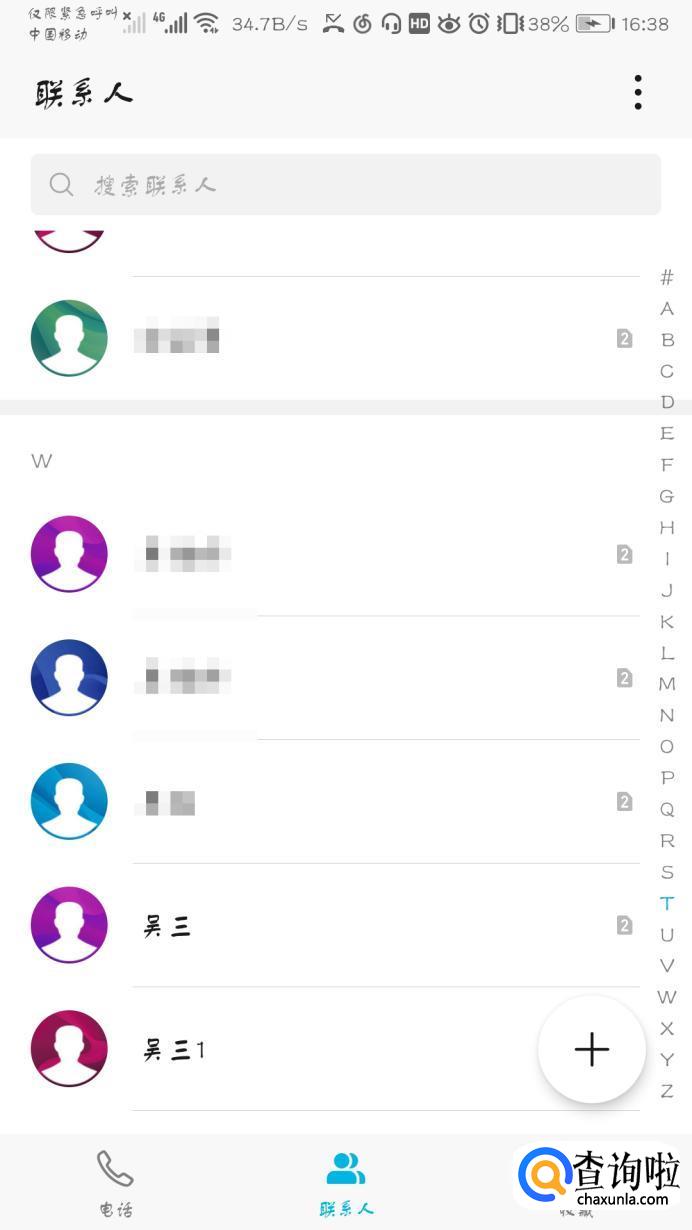Jump to letter M in index
692x1230 pixels.
point(667,684)
